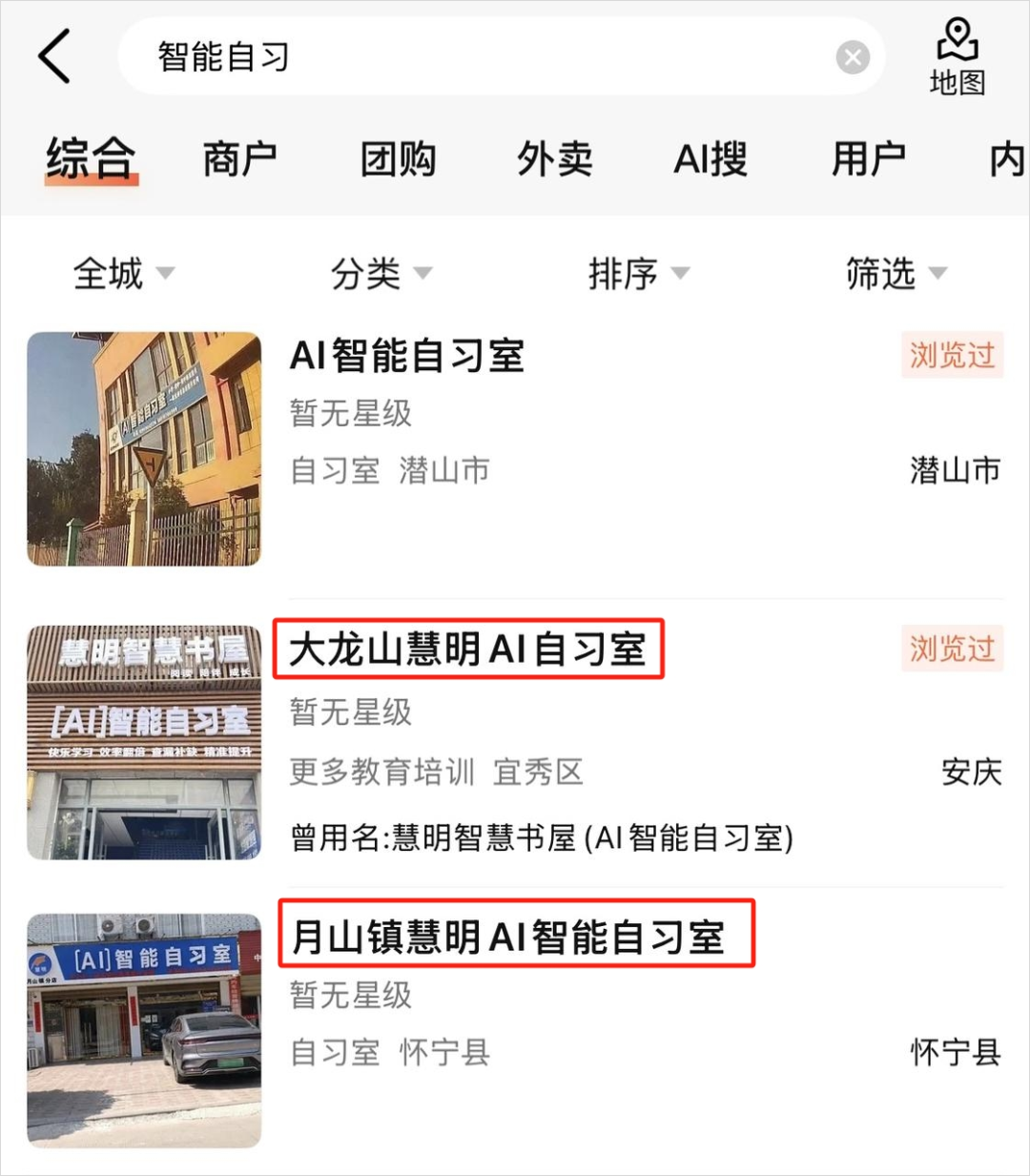Open the 大龙山慧明AI自习室 result

pyautogui.click(x=467, y=650)
